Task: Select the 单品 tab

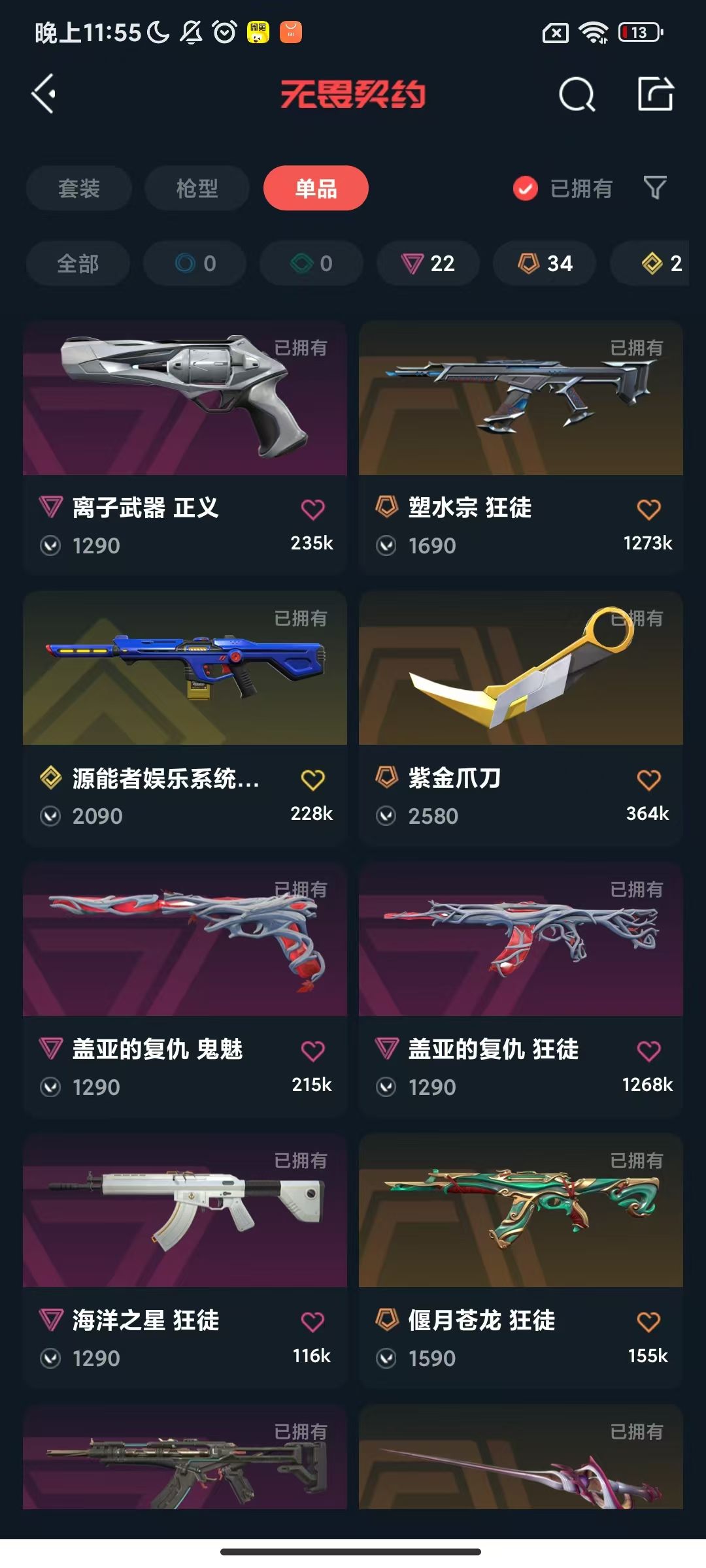Action: (x=316, y=189)
